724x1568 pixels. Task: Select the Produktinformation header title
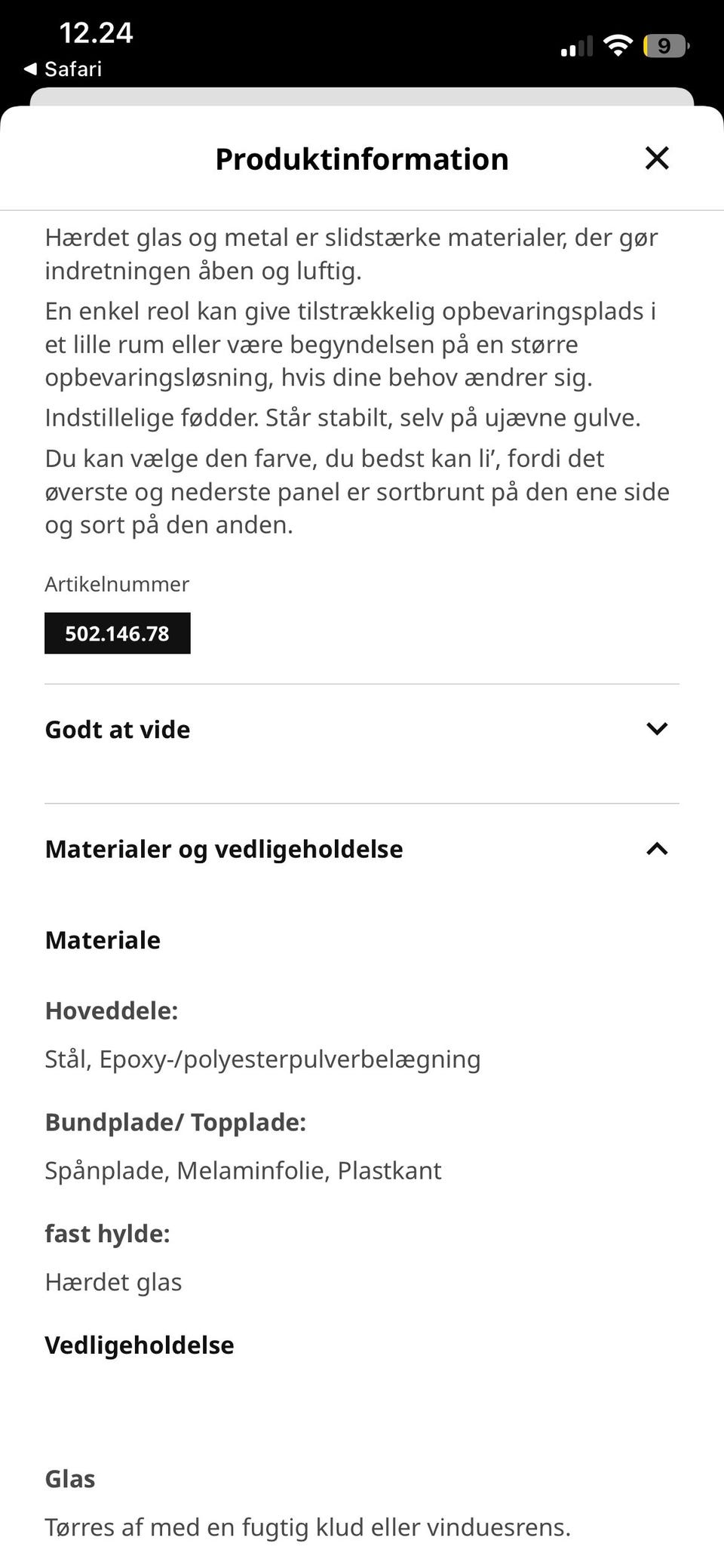(x=362, y=158)
